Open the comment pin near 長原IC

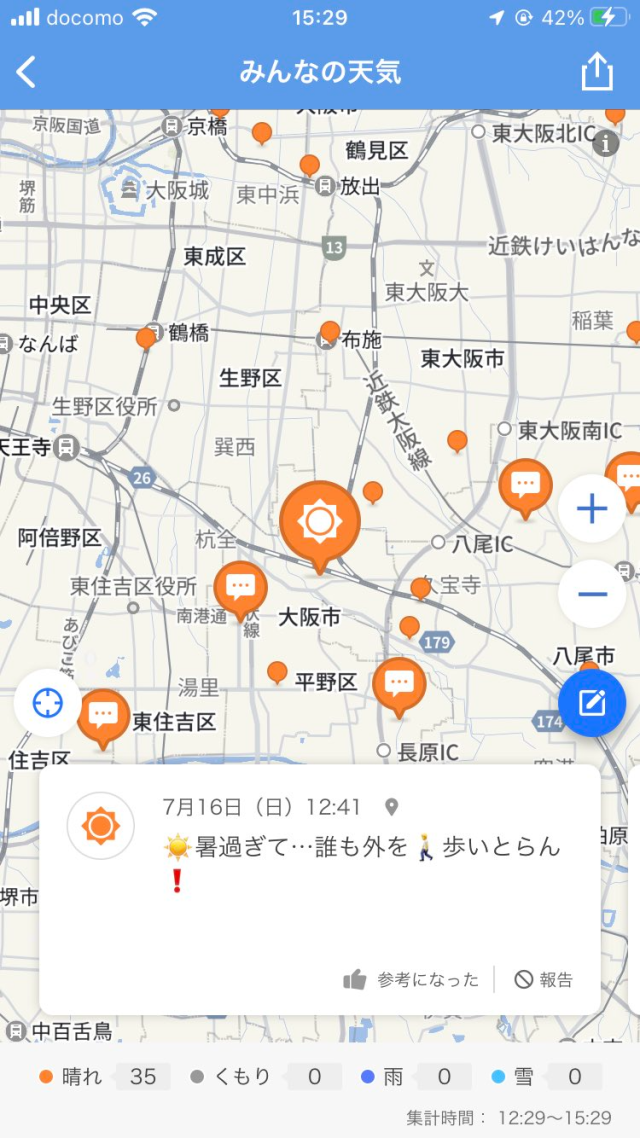[x=399, y=685]
